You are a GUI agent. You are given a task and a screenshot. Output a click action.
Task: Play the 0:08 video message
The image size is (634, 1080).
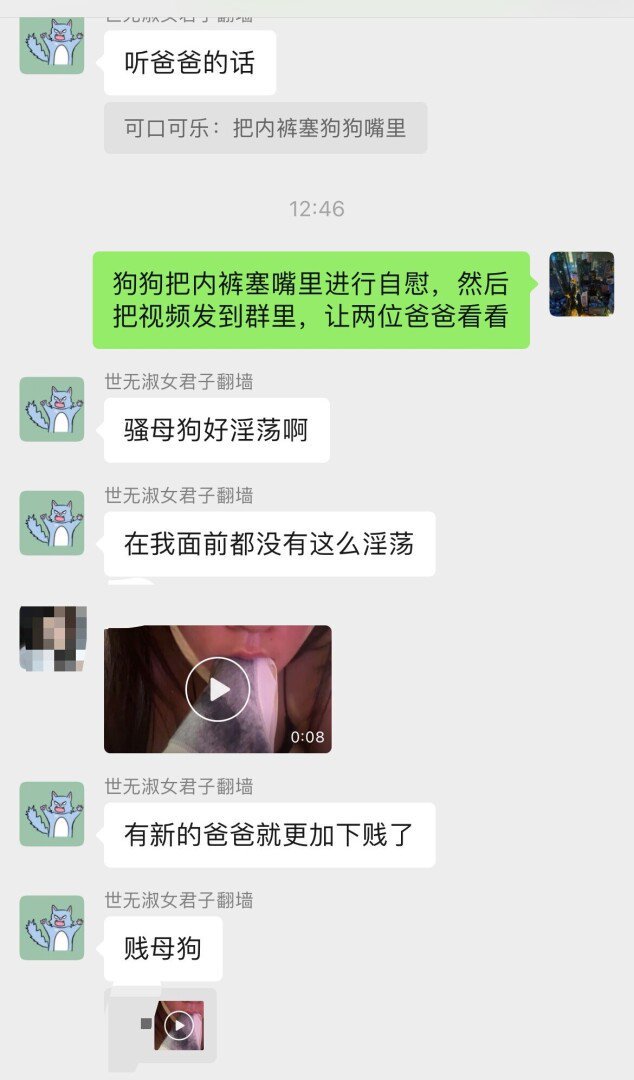click(218, 689)
